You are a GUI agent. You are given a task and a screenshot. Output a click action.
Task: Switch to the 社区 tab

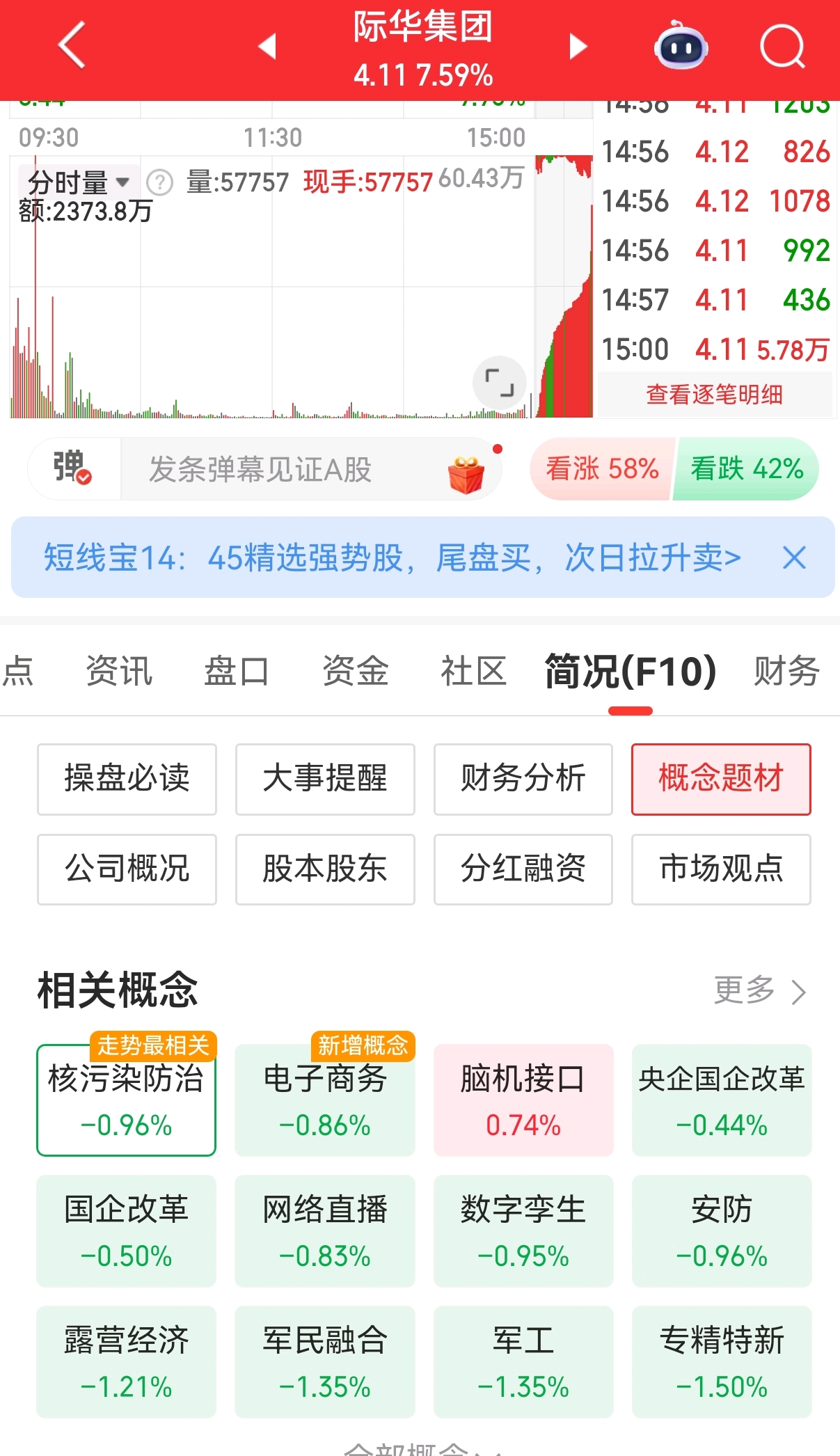pyautogui.click(x=473, y=671)
